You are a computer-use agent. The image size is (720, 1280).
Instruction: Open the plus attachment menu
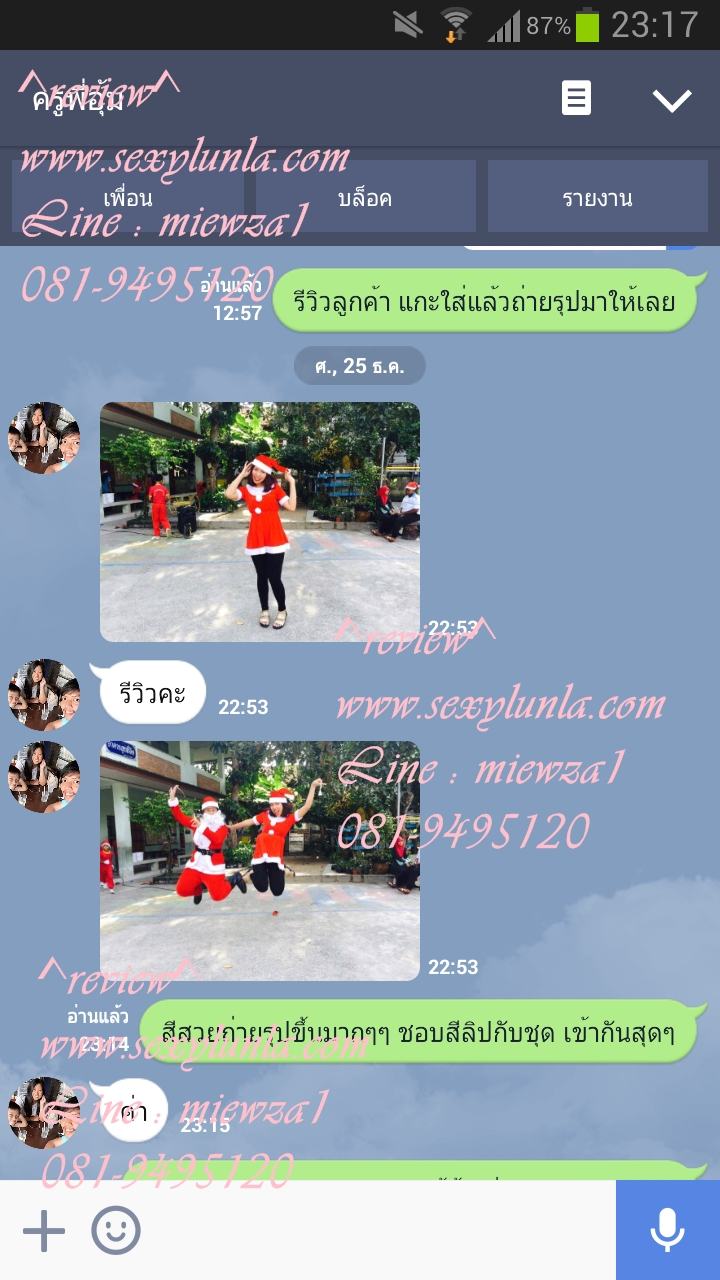tap(43, 1231)
